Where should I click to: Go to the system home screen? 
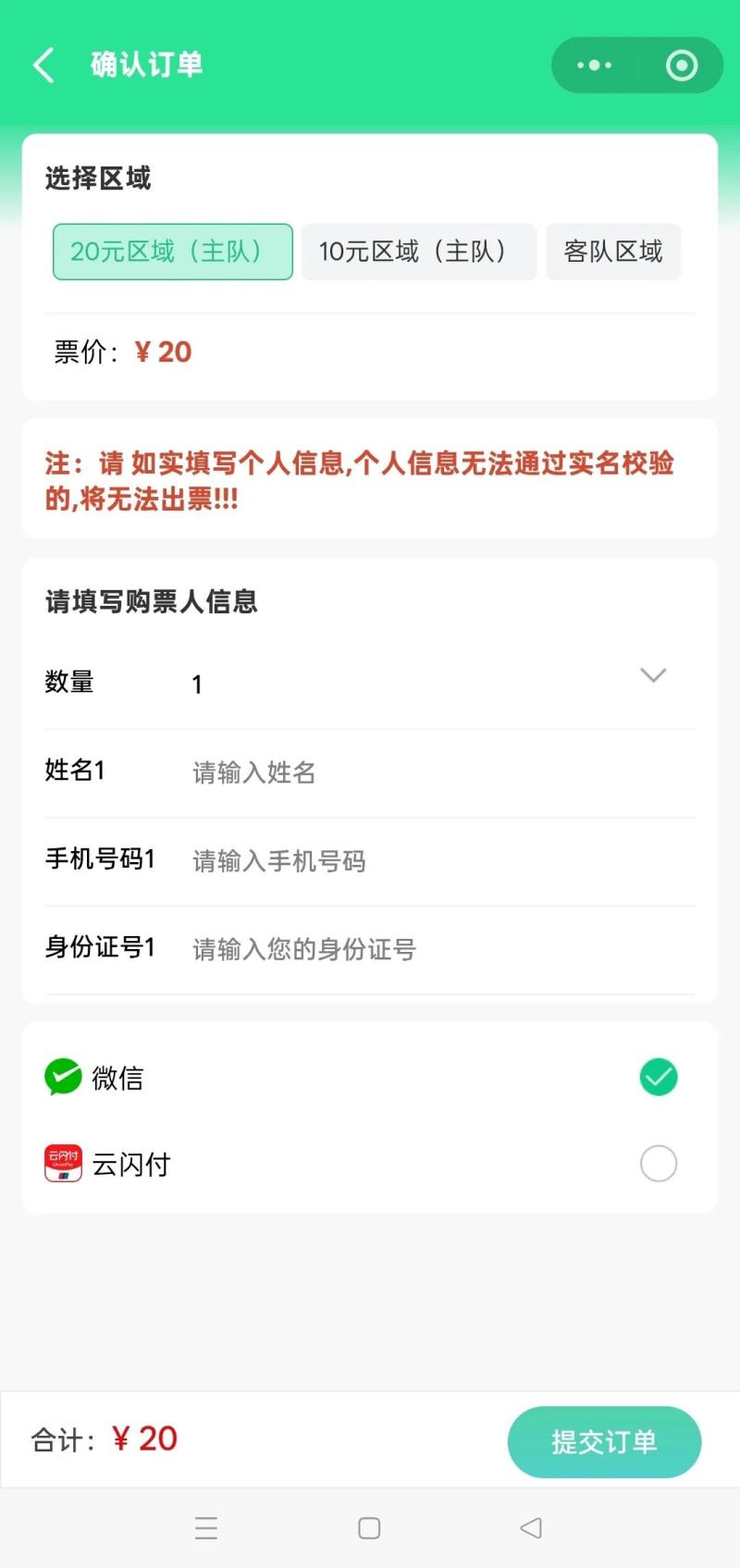tap(369, 1528)
